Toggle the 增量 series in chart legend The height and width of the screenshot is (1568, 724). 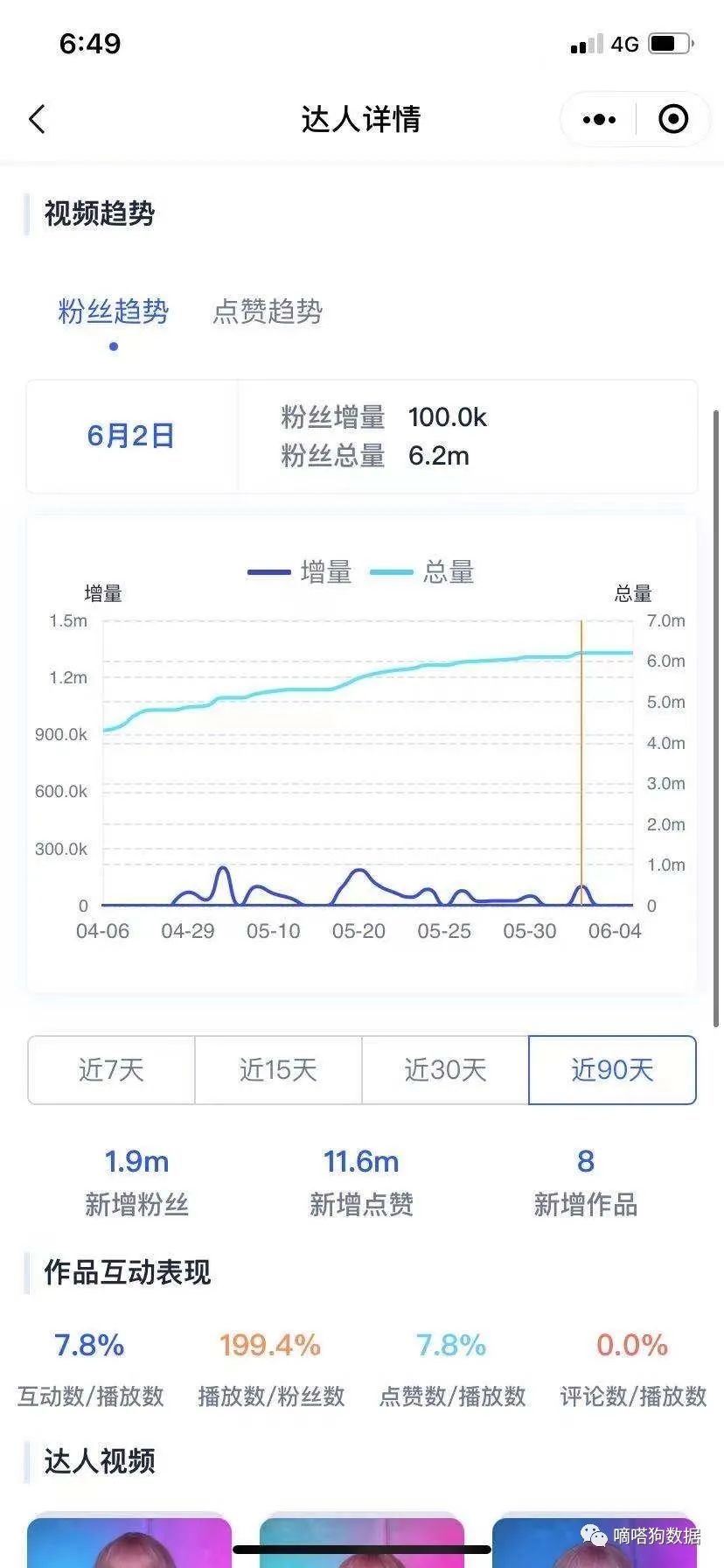300,572
